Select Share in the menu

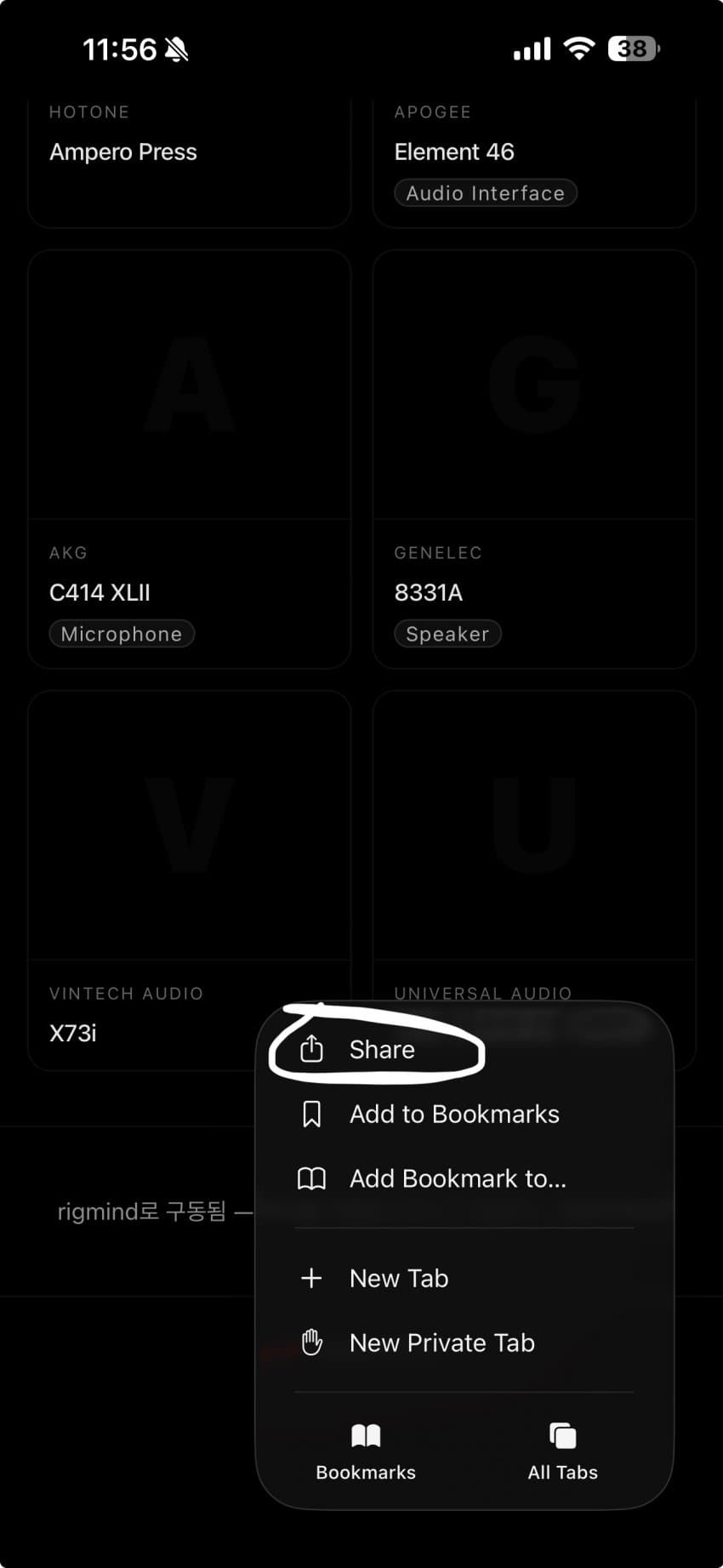[380, 1050]
